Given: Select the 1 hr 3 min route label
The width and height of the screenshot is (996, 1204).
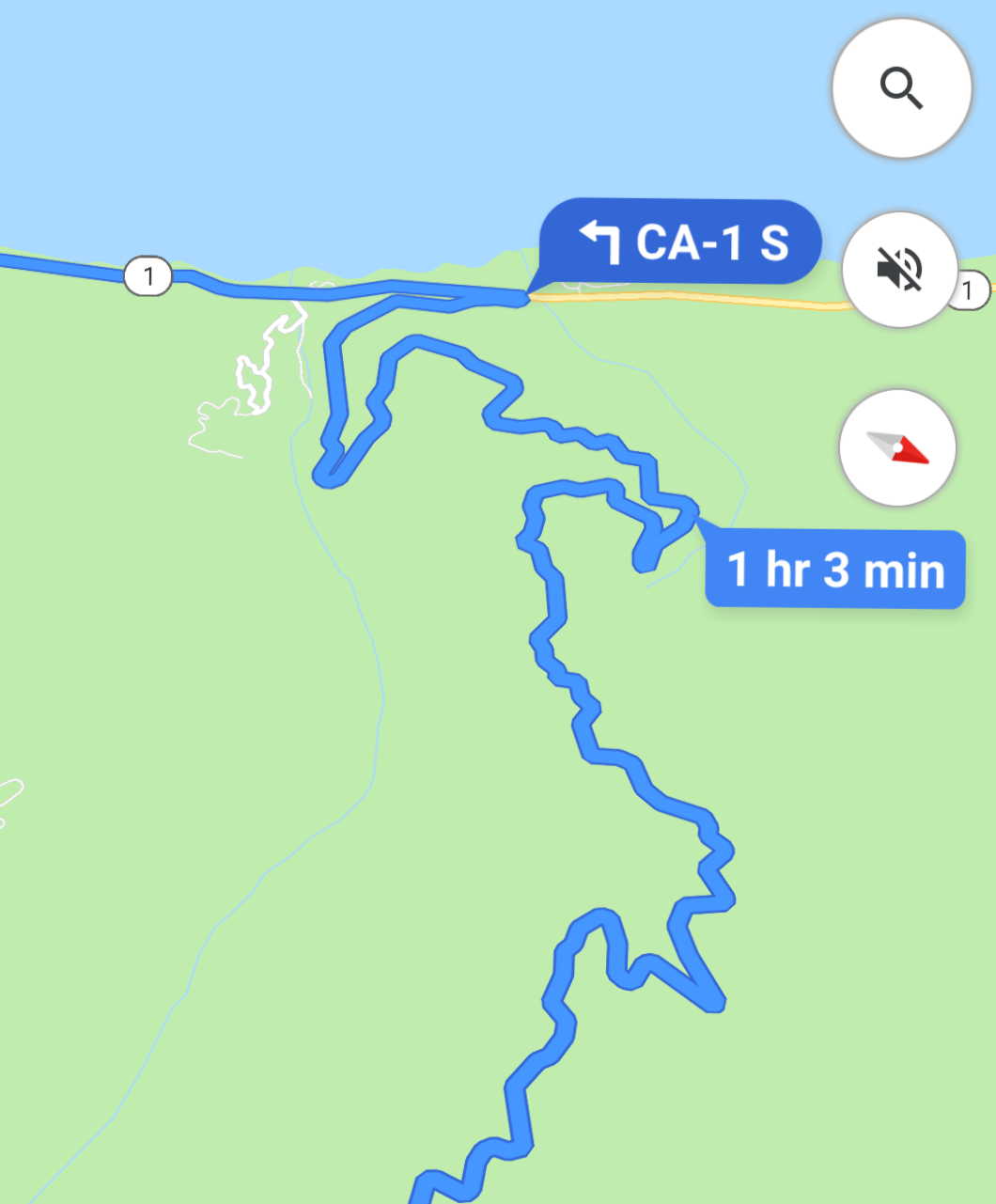Looking at the screenshot, I should click(834, 570).
